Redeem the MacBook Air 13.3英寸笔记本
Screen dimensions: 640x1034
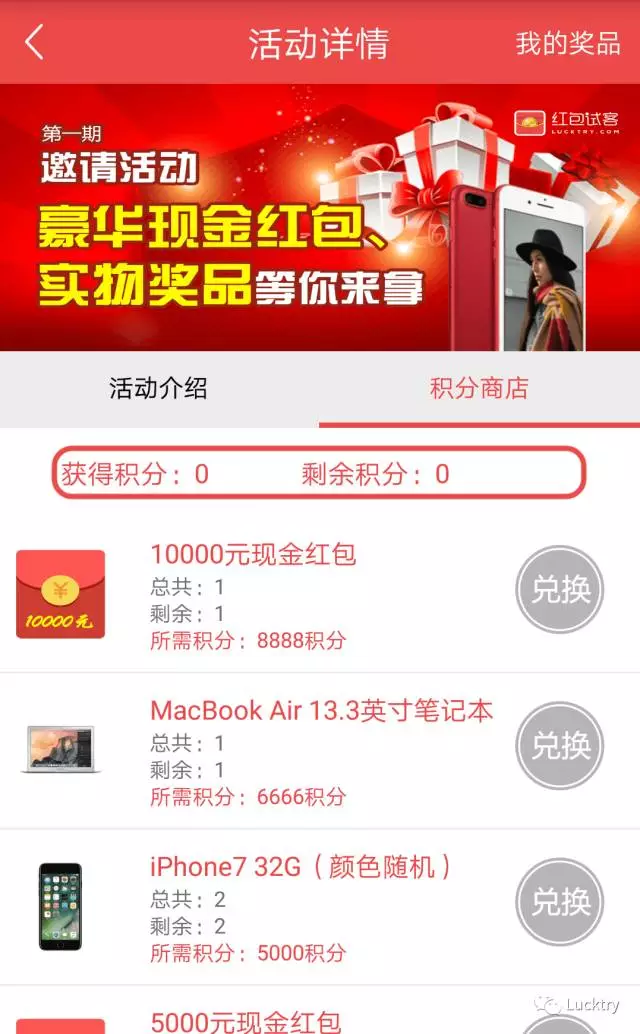click(x=560, y=746)
